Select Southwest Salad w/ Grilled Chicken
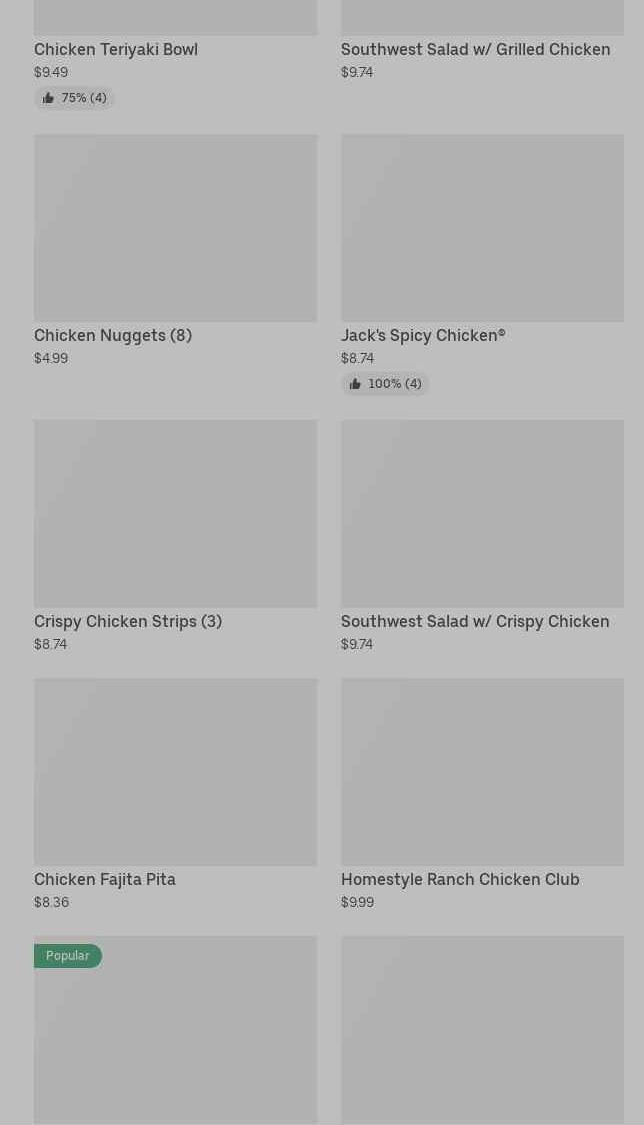Screen dimensions: 644x1125 coord(475,50)
